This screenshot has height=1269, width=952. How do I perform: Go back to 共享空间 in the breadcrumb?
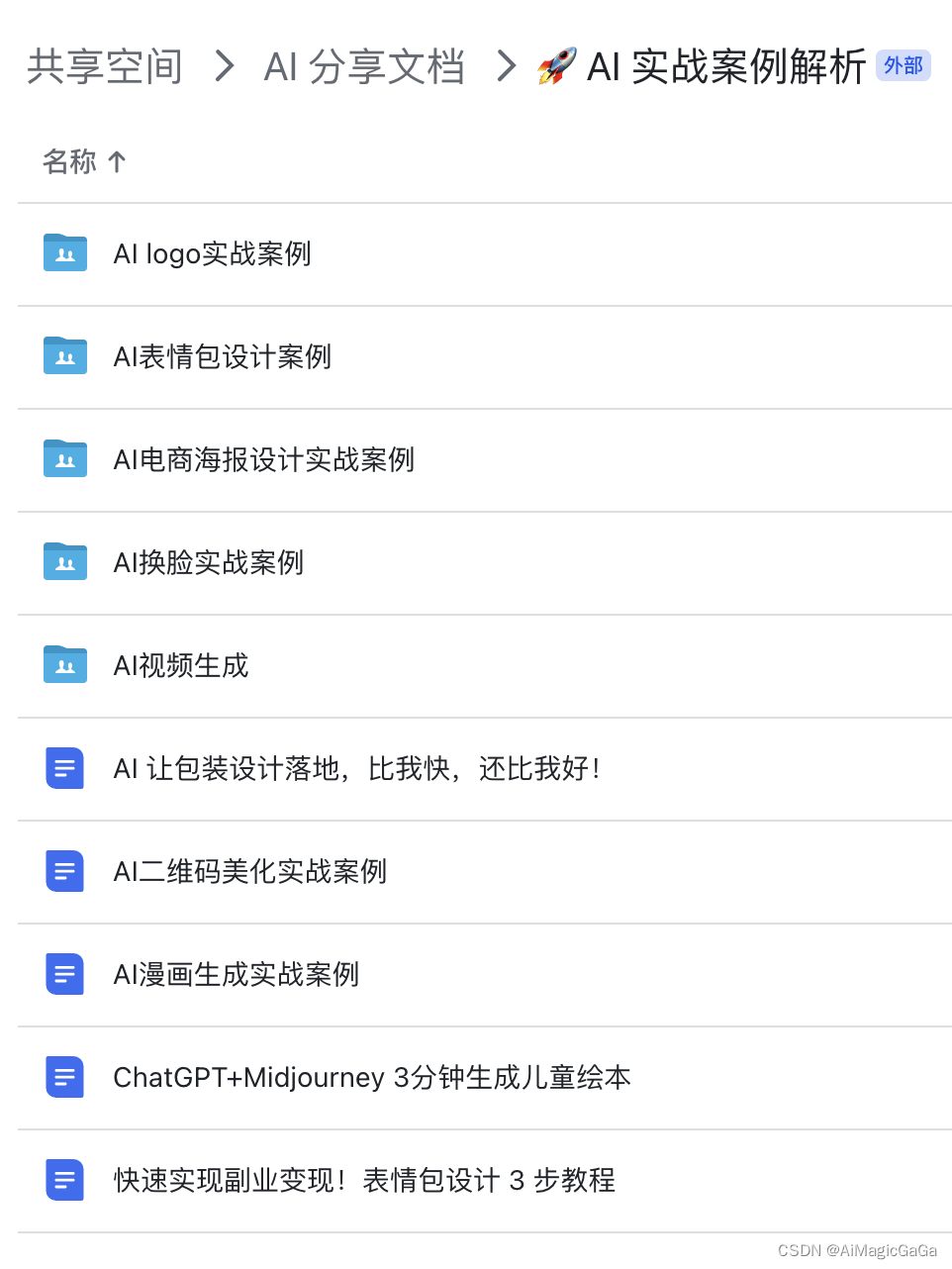point(105,67)
